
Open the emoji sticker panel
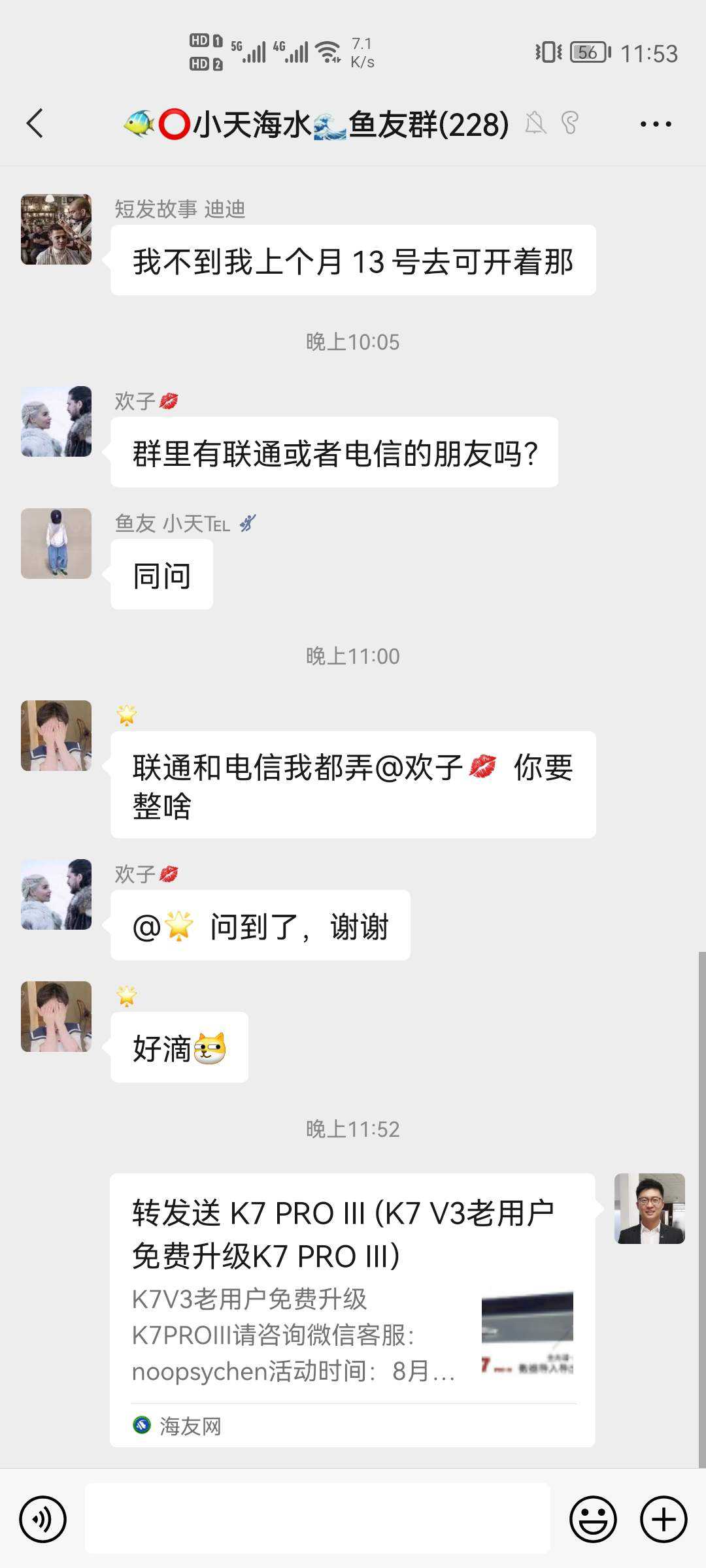tap(593, 1520)
